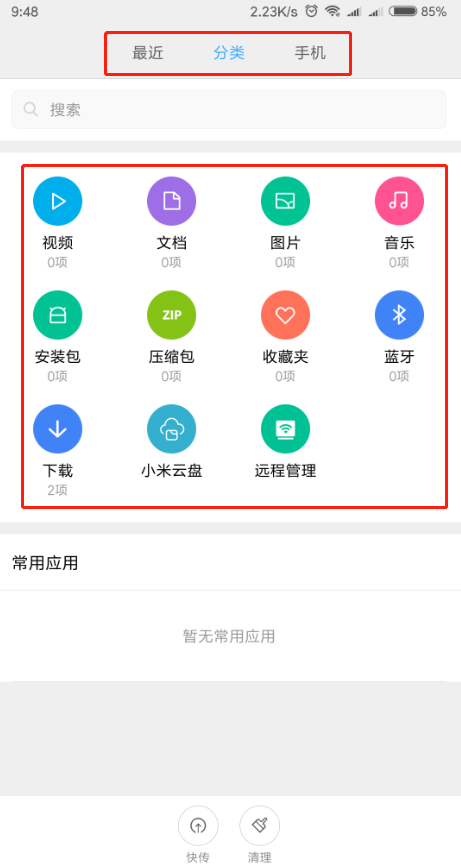461x867 pixels.
Task: Open the 音乐 category
Action: click(x=399, y=222)
